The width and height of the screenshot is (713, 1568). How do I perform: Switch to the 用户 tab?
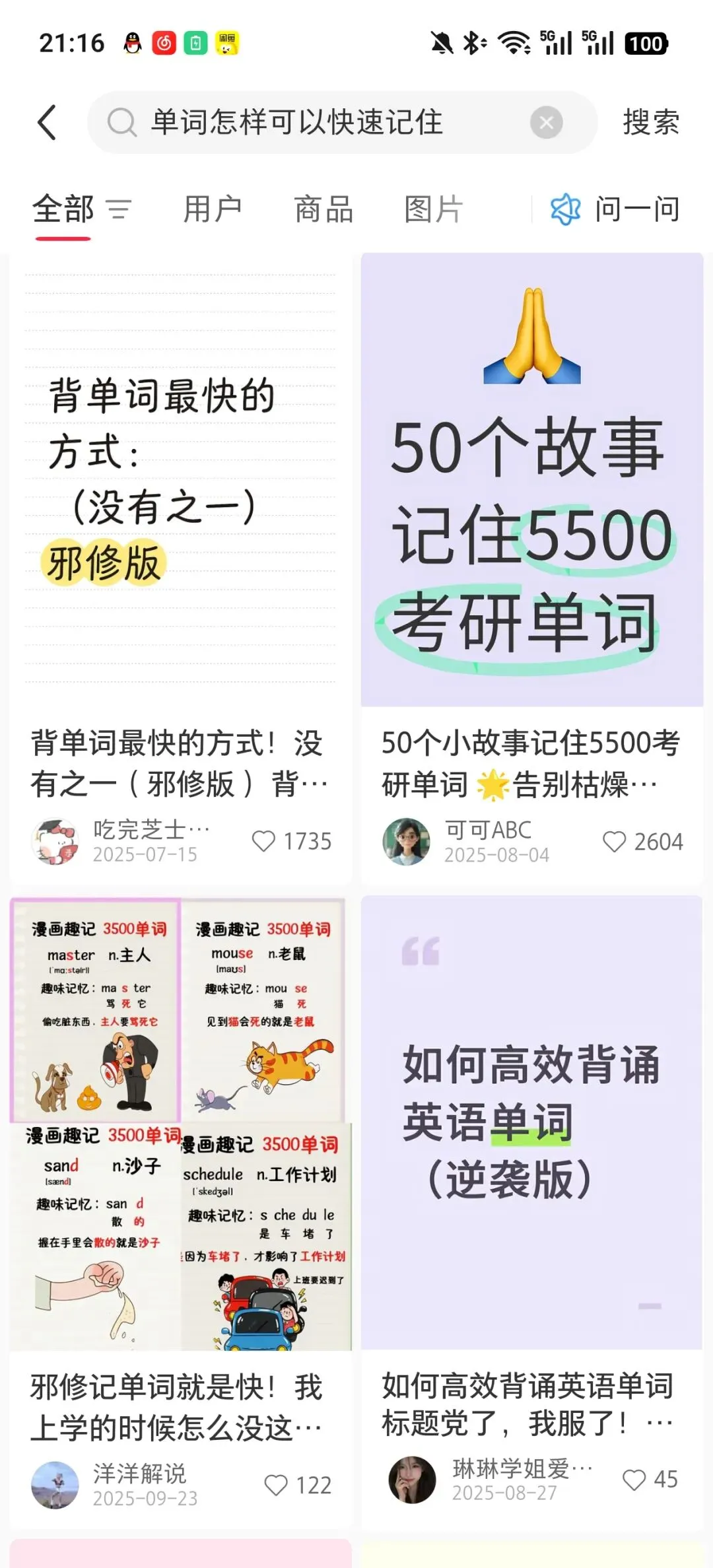click(x=213, y=209)
